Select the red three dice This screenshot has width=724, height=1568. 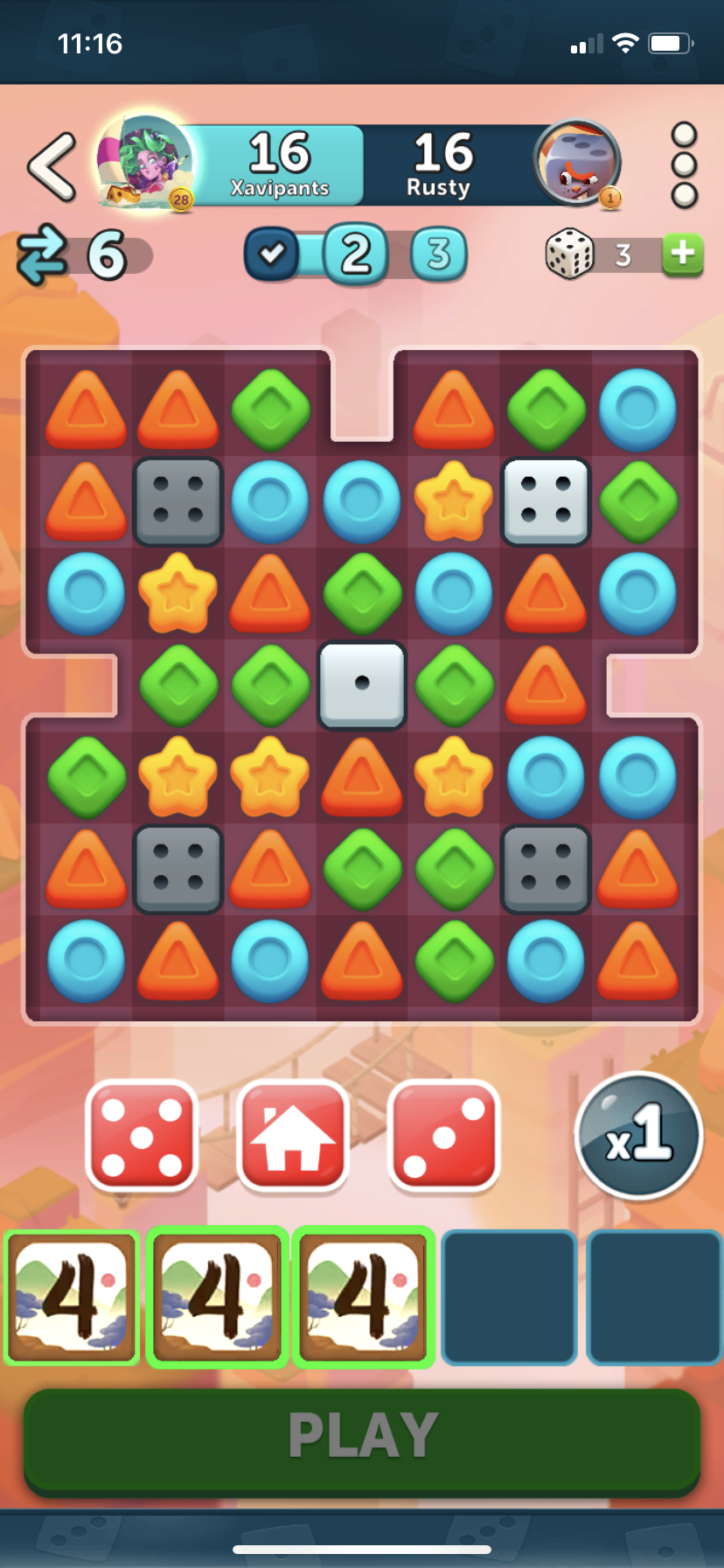click(x=444, y=1136)
